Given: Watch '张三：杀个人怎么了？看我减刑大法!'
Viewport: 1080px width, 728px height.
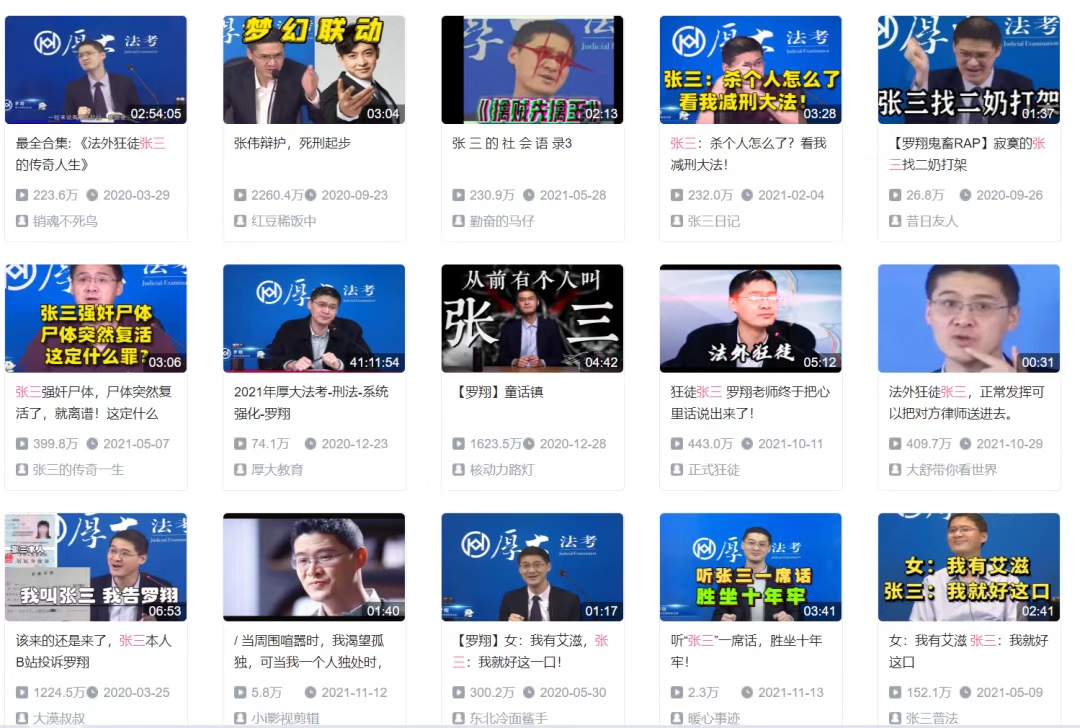Looking at the screenshot, I should 750,70.
